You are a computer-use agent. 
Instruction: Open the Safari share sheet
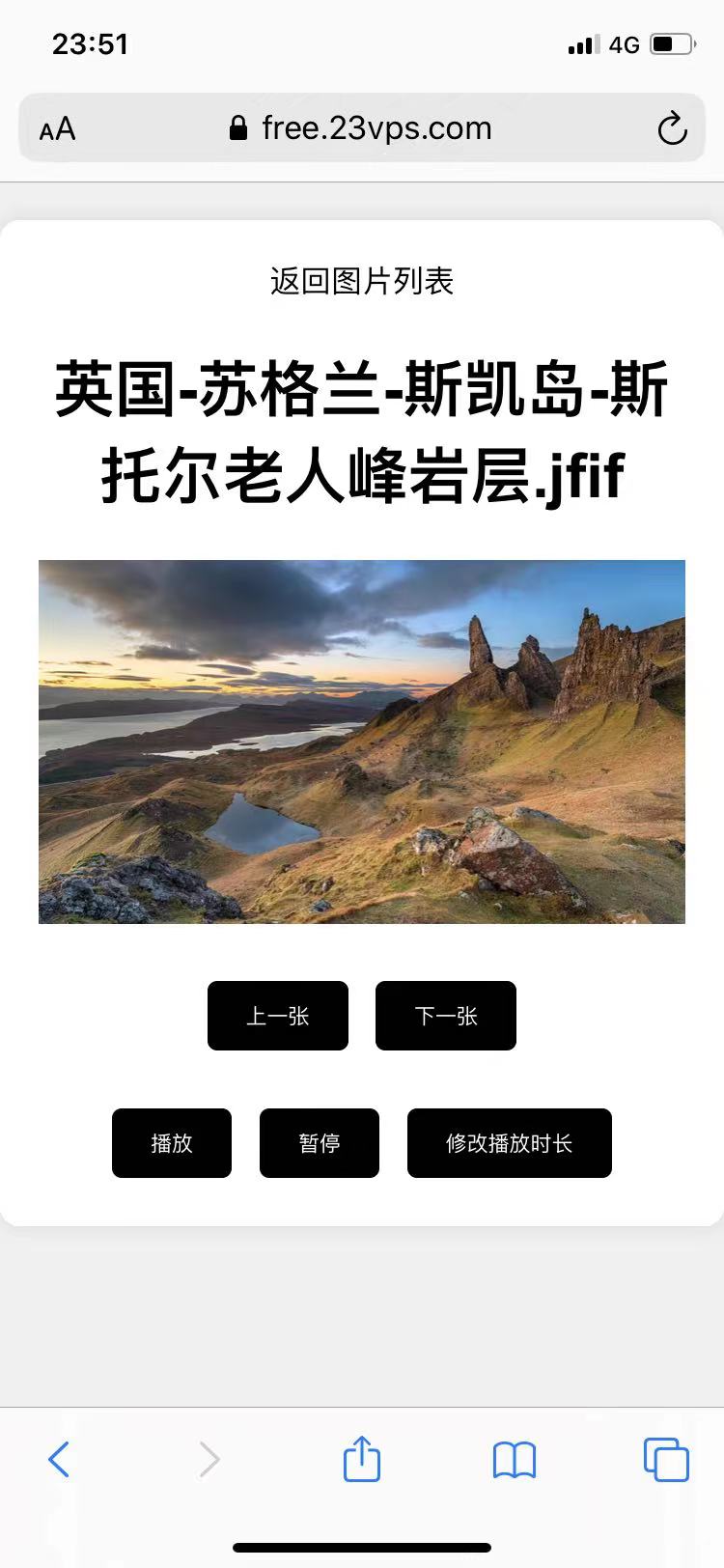362,1458
